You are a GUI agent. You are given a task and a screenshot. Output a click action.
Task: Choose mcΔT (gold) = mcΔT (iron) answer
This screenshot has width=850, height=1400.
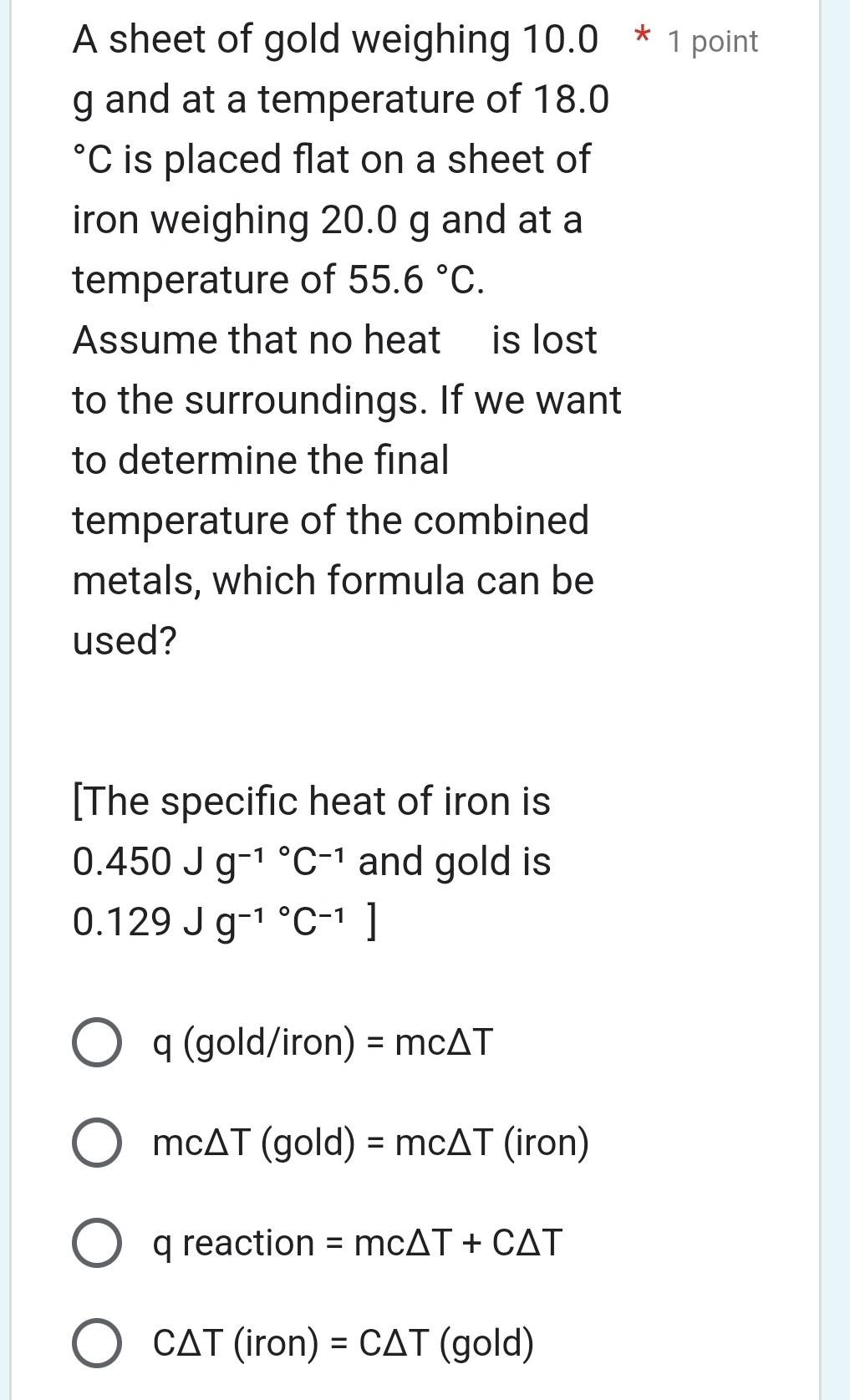[97, 1143]
